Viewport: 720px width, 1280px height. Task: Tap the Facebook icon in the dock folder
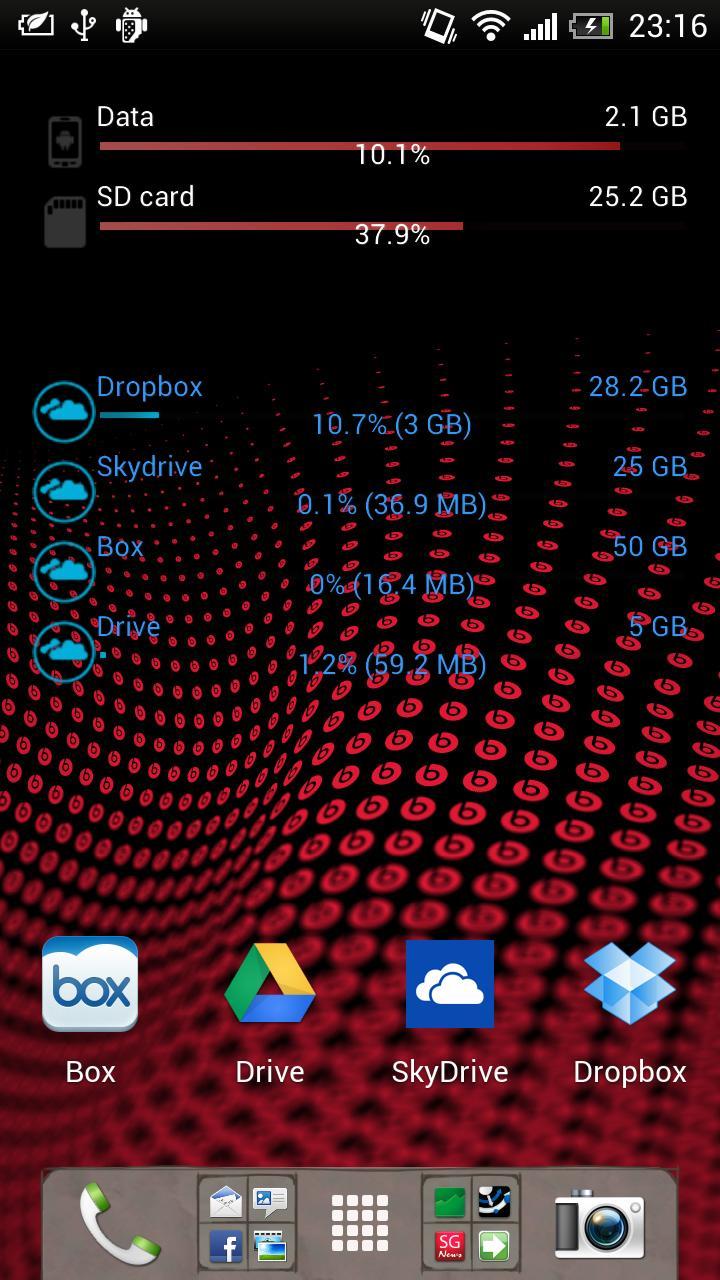click(227, 1247)
